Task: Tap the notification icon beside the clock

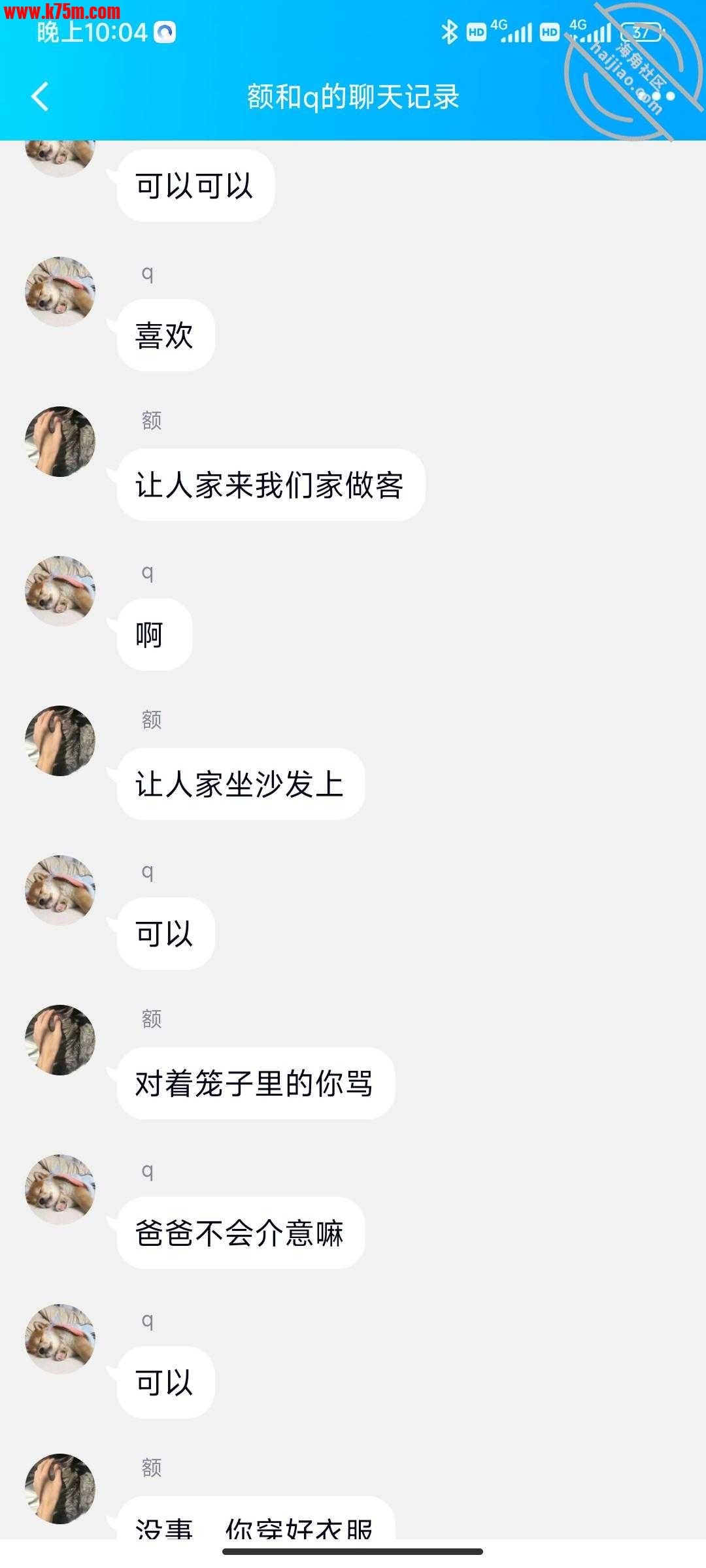Action: tap(165, 31)
